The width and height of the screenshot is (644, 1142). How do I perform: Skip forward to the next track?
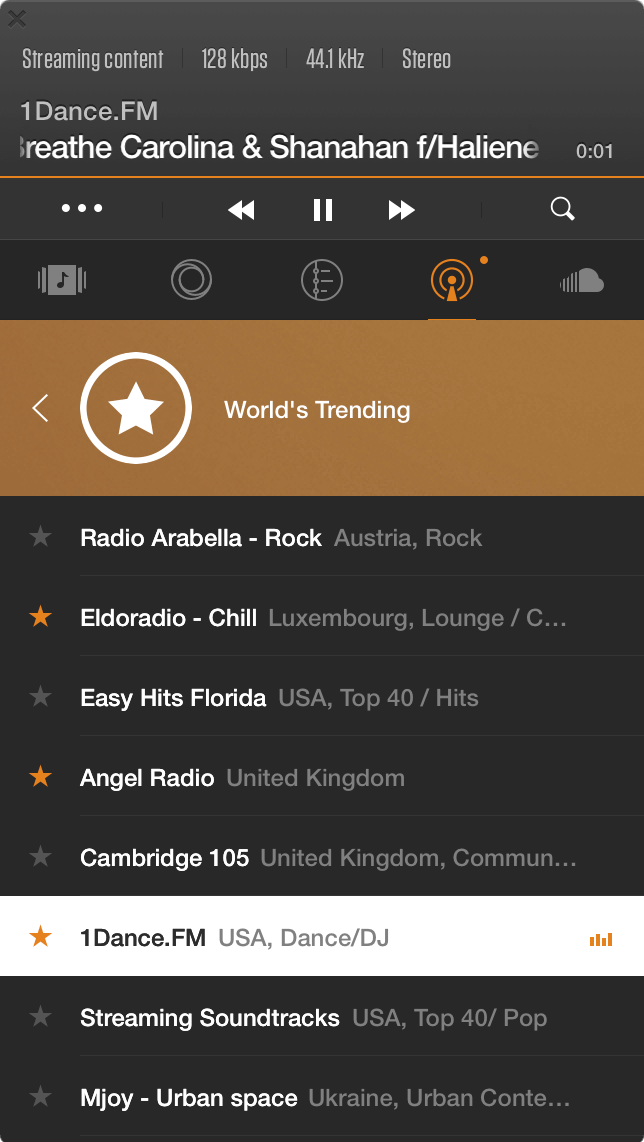pyautogui.click(x=402, y=209)
